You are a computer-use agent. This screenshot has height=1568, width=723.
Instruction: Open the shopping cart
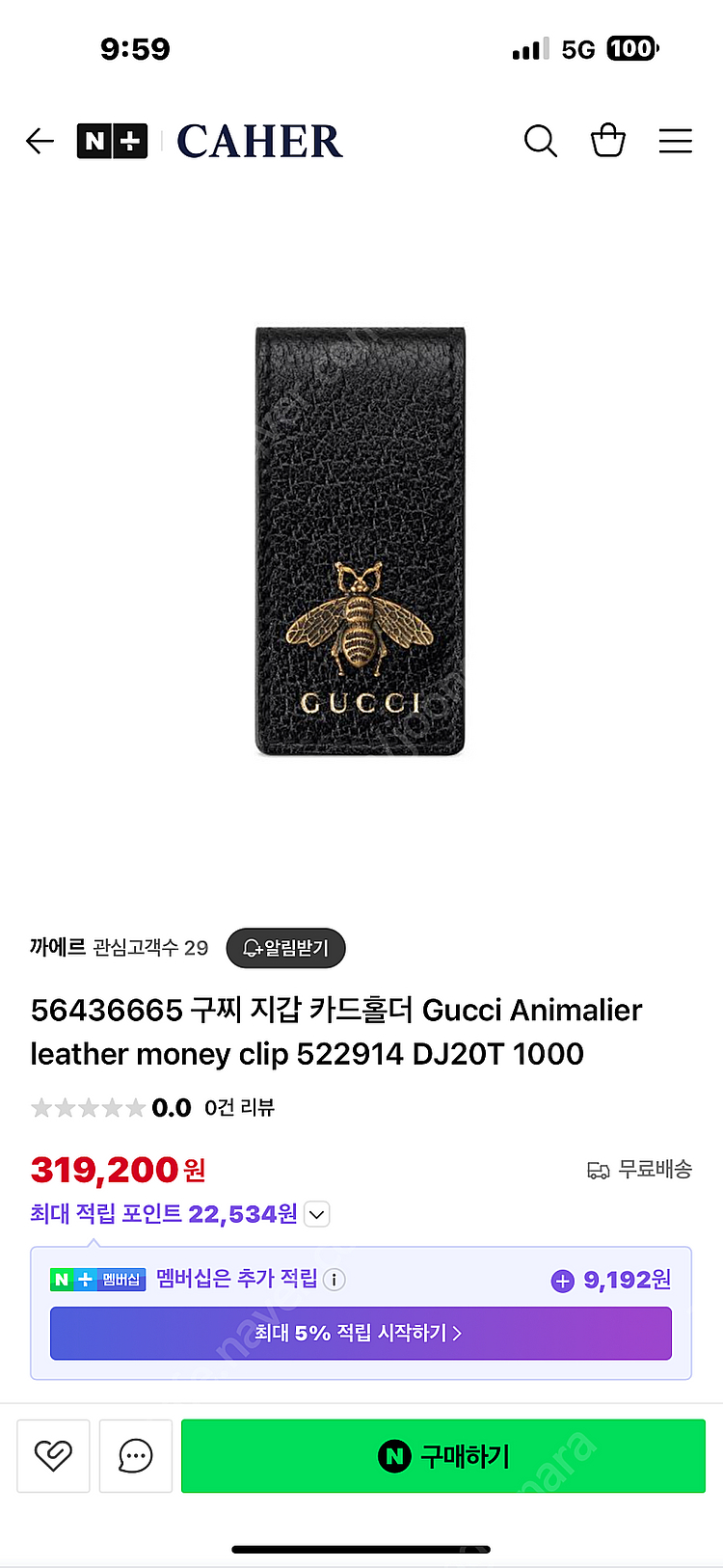[x=607, y=141]
